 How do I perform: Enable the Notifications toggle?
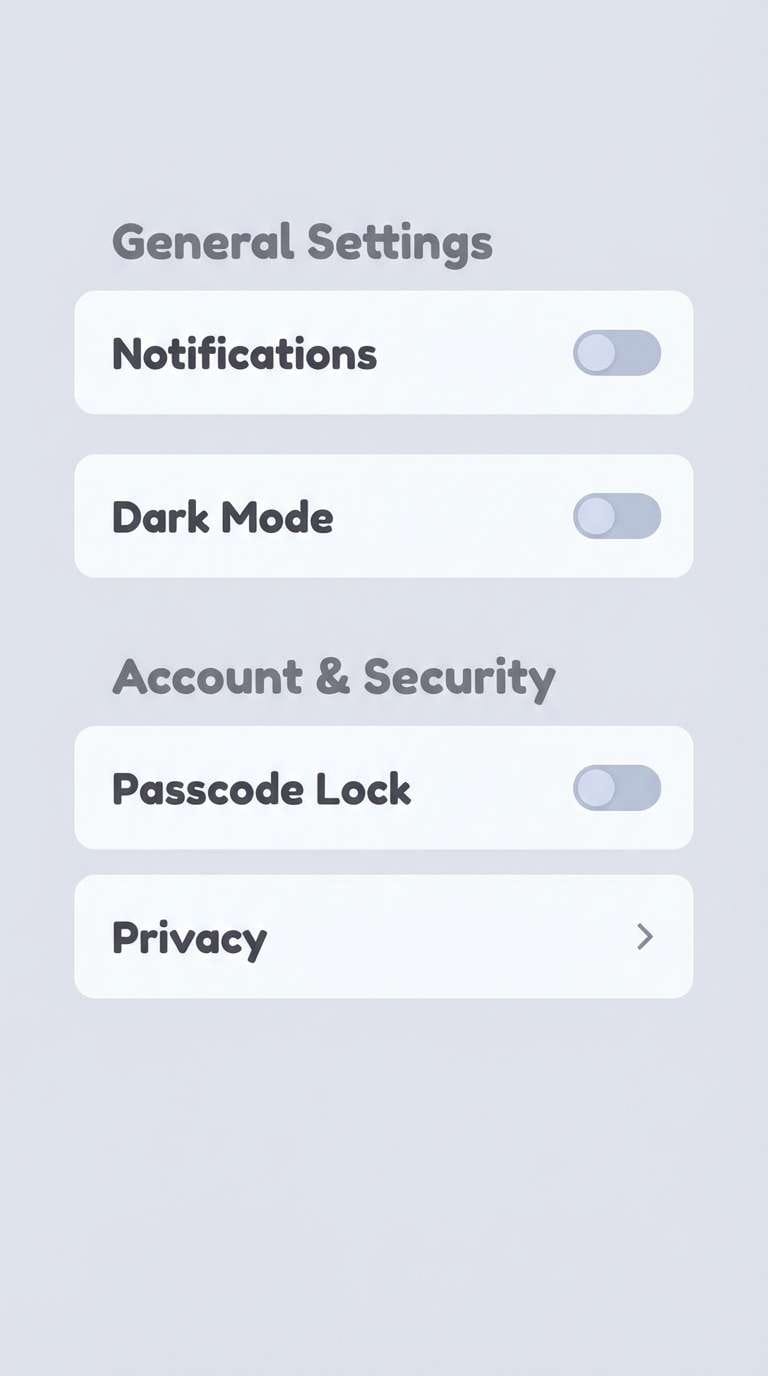[x=617, y=353]
